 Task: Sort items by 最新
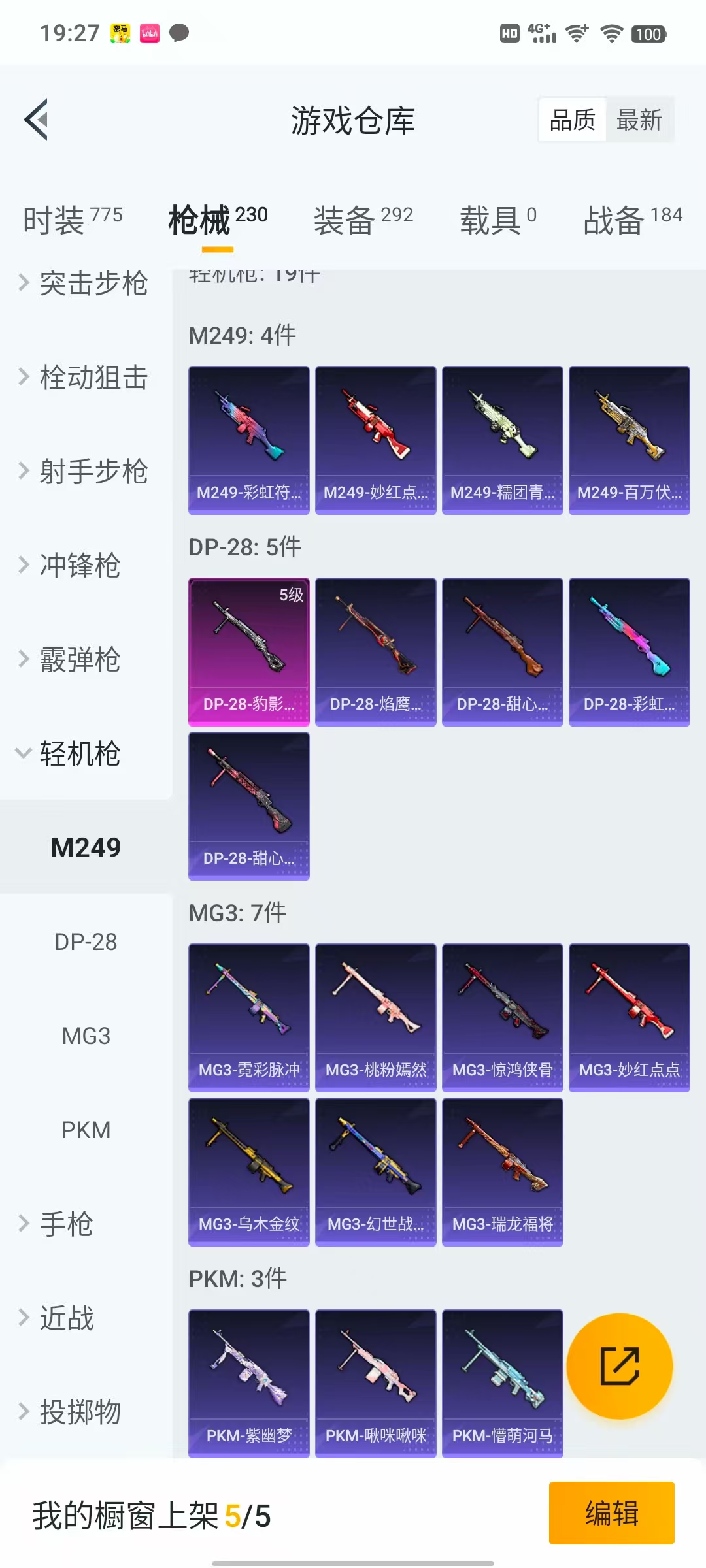[639, 120]
